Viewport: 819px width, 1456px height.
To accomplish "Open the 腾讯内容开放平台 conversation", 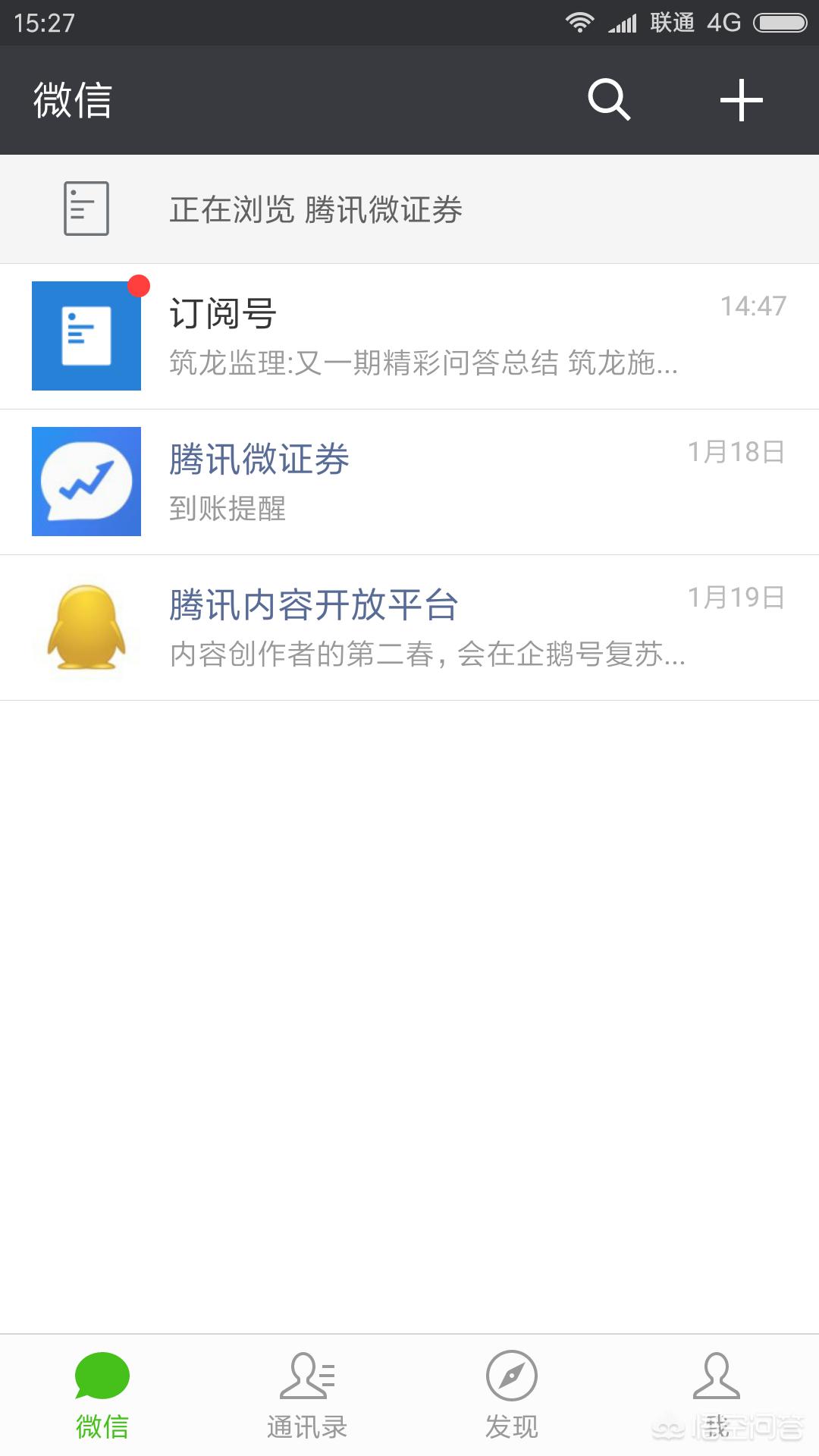I will [x=409, y=628].
